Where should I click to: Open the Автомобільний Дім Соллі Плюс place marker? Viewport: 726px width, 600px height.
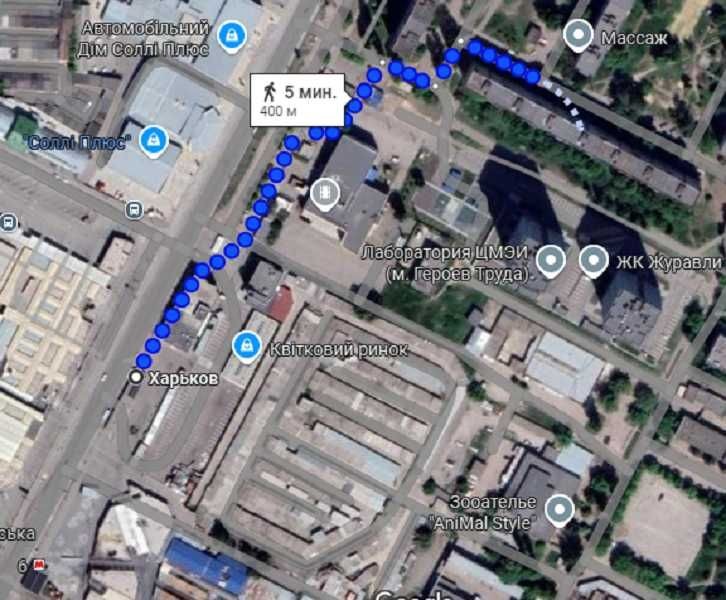pyautogui.click(x=232, y=37)
